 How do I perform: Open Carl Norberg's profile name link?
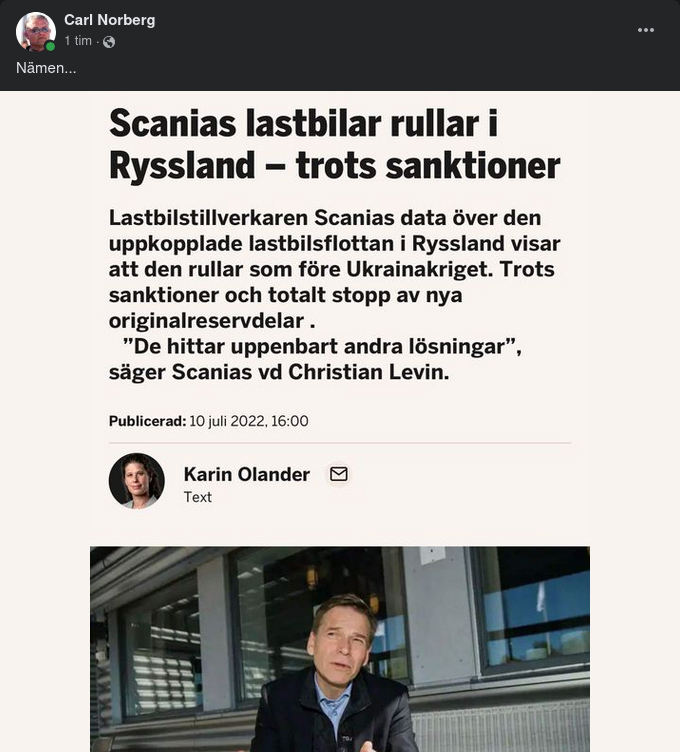[109, 20]
